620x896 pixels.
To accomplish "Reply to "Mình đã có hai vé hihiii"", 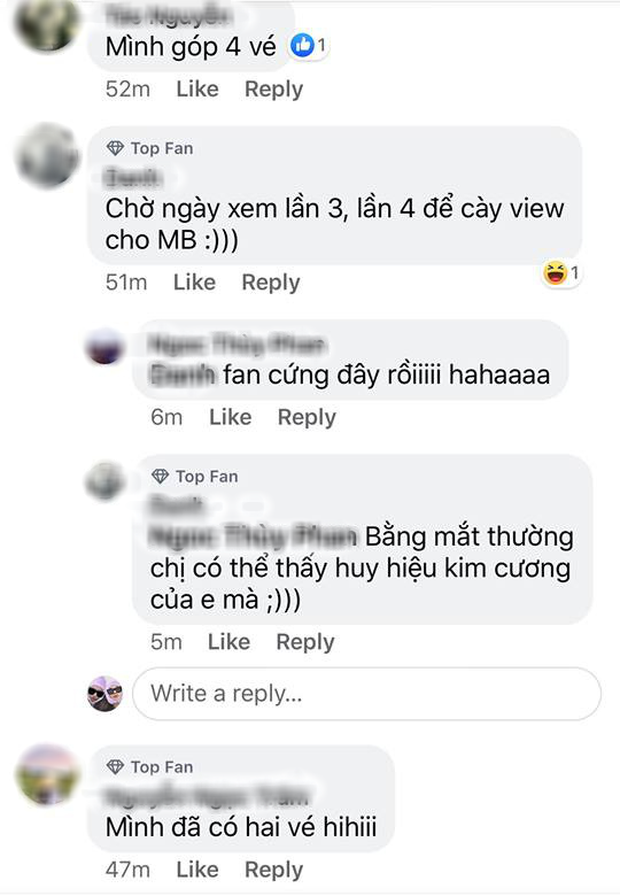I will click(x=273, y=870).
